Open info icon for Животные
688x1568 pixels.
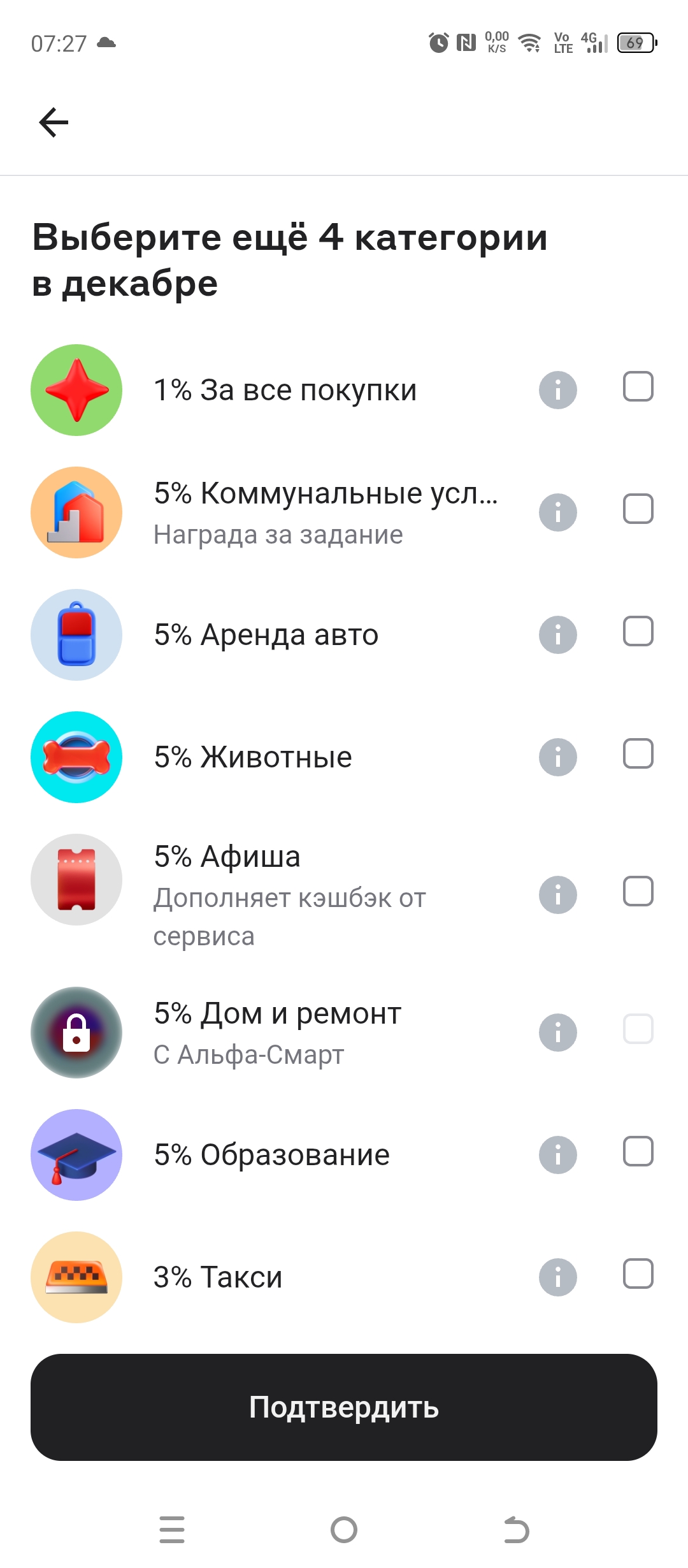tap(557, 757)
